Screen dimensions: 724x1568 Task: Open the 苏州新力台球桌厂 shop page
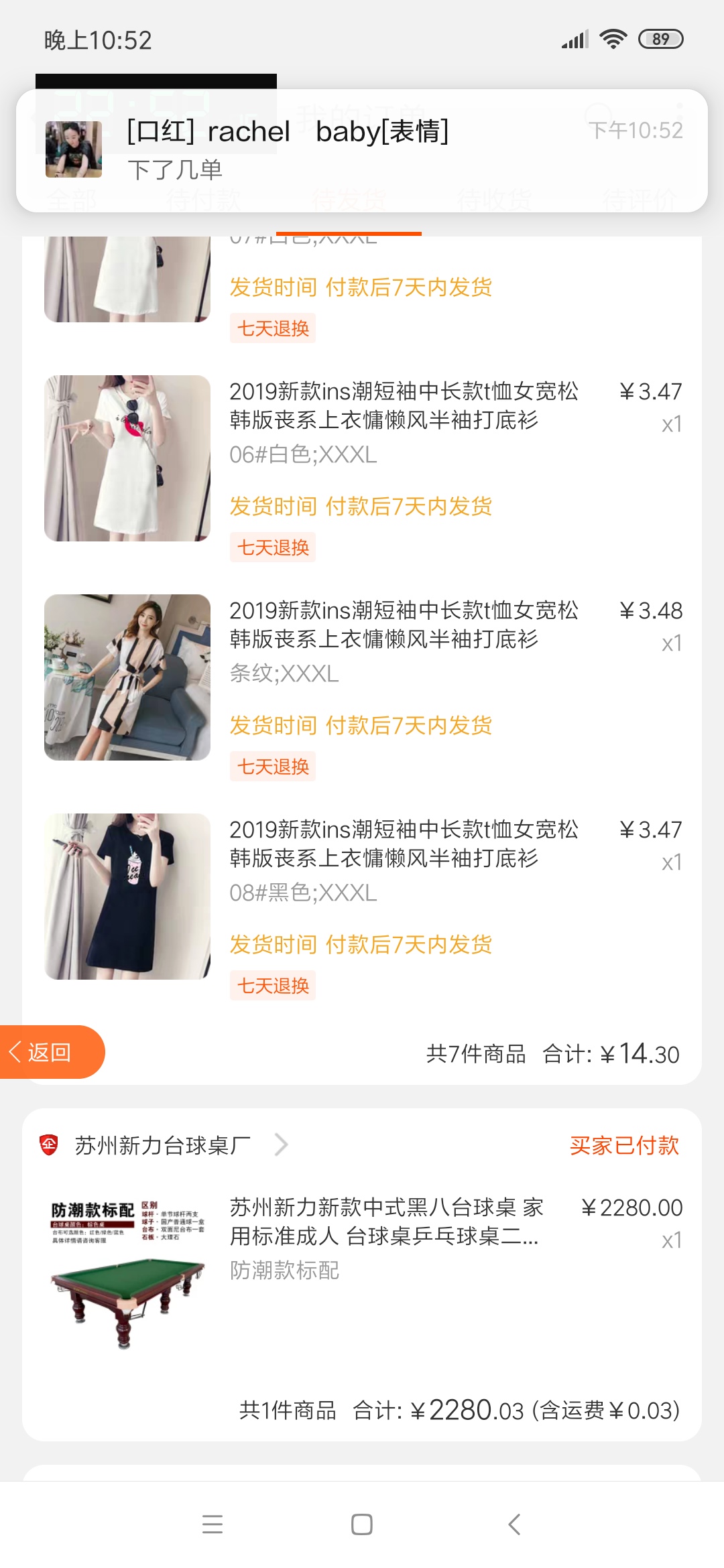pyautogui.click(x=164, y=1145)
